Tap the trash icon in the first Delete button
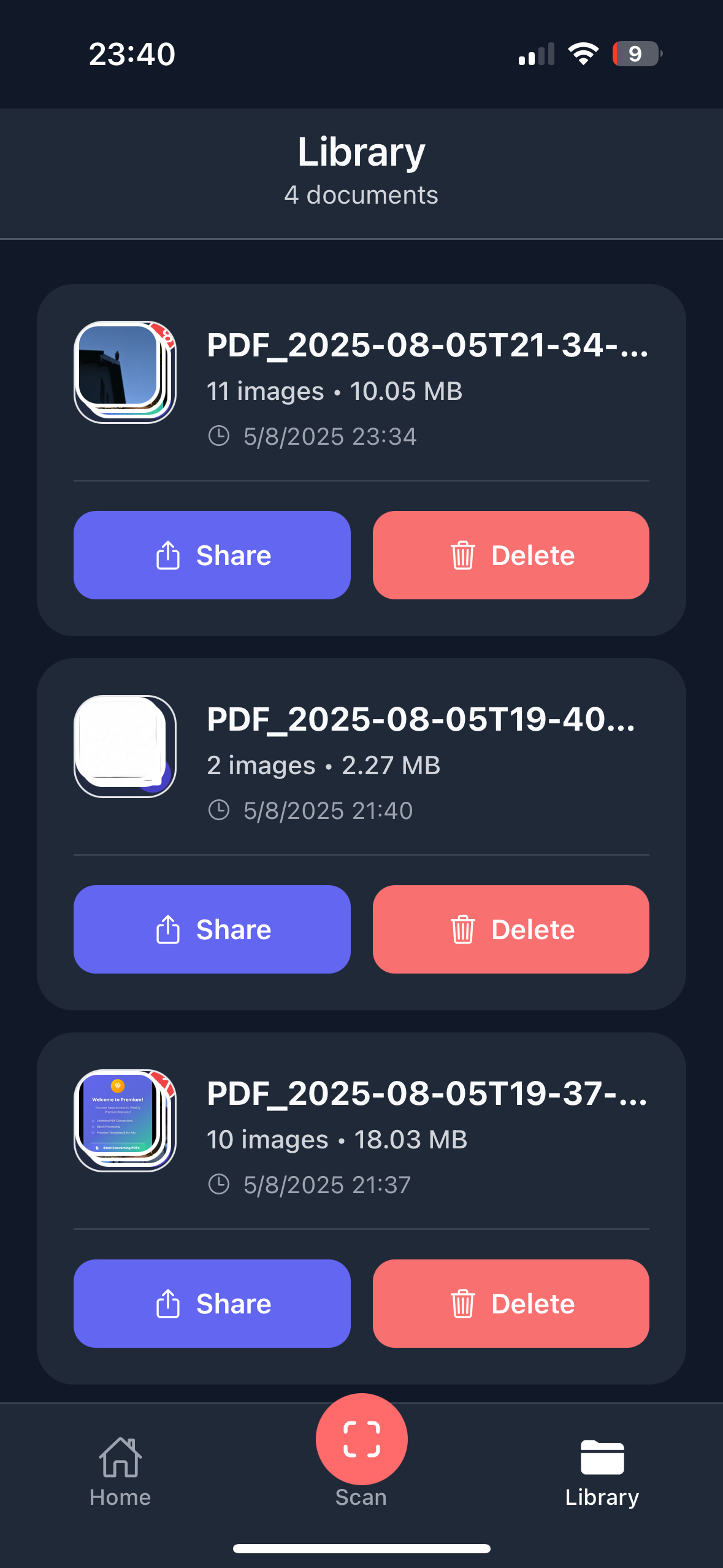This screenshot has height=1568, width=723. 462,555
